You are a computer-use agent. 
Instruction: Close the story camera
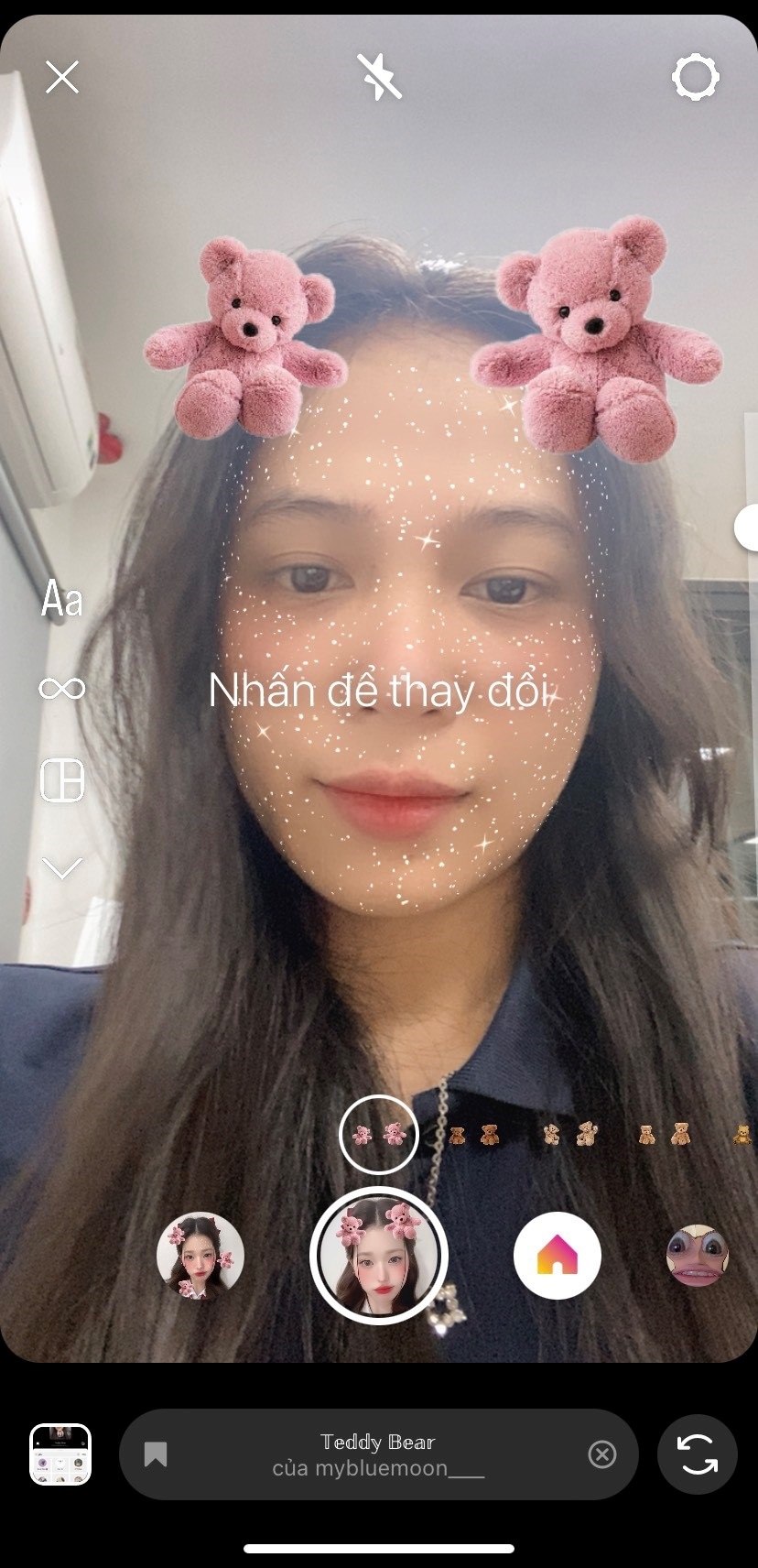pyautogui.click(x=62, y=78)
